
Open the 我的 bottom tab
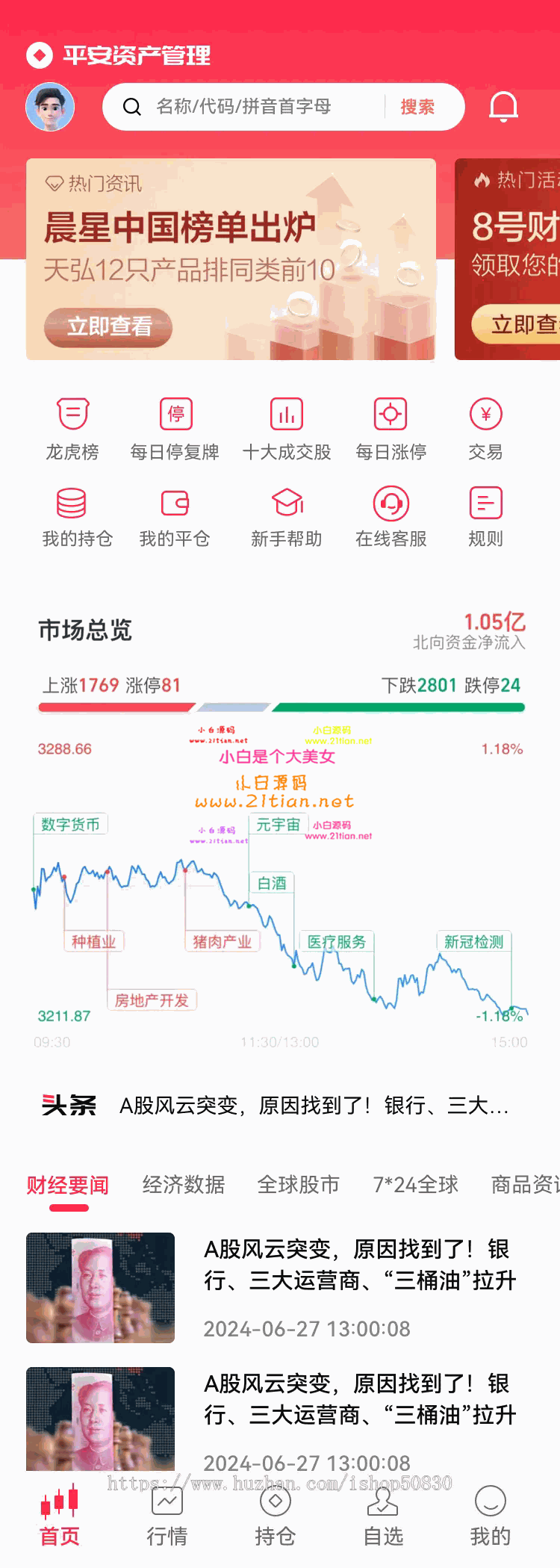coord(491,1515)
